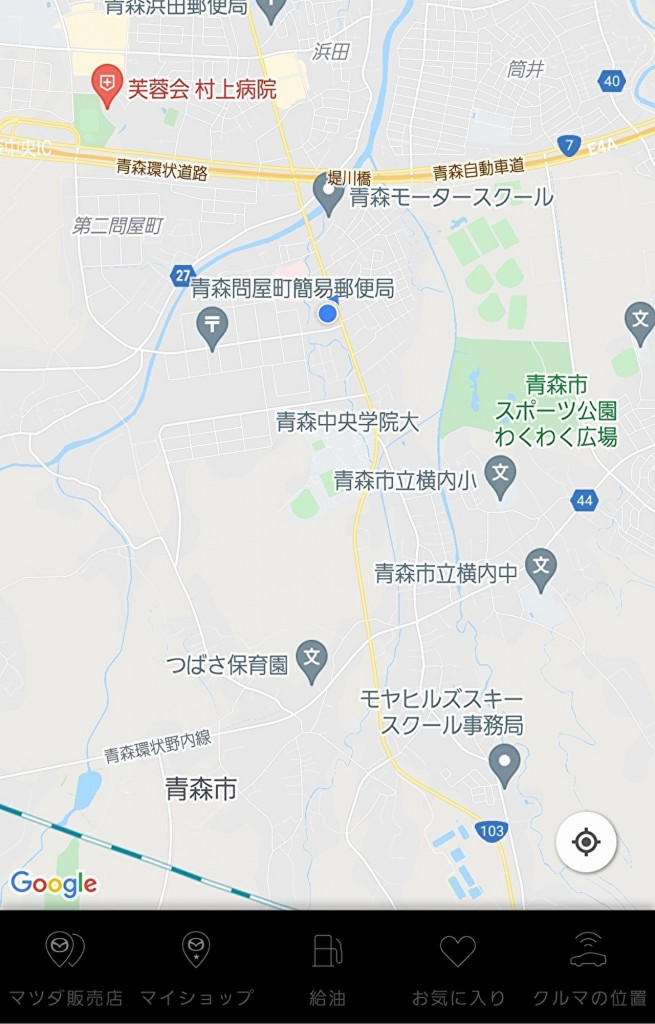Screen dimensions: 655x1024
Task: Select the 給油 tab
Action: tap(327, 968)
